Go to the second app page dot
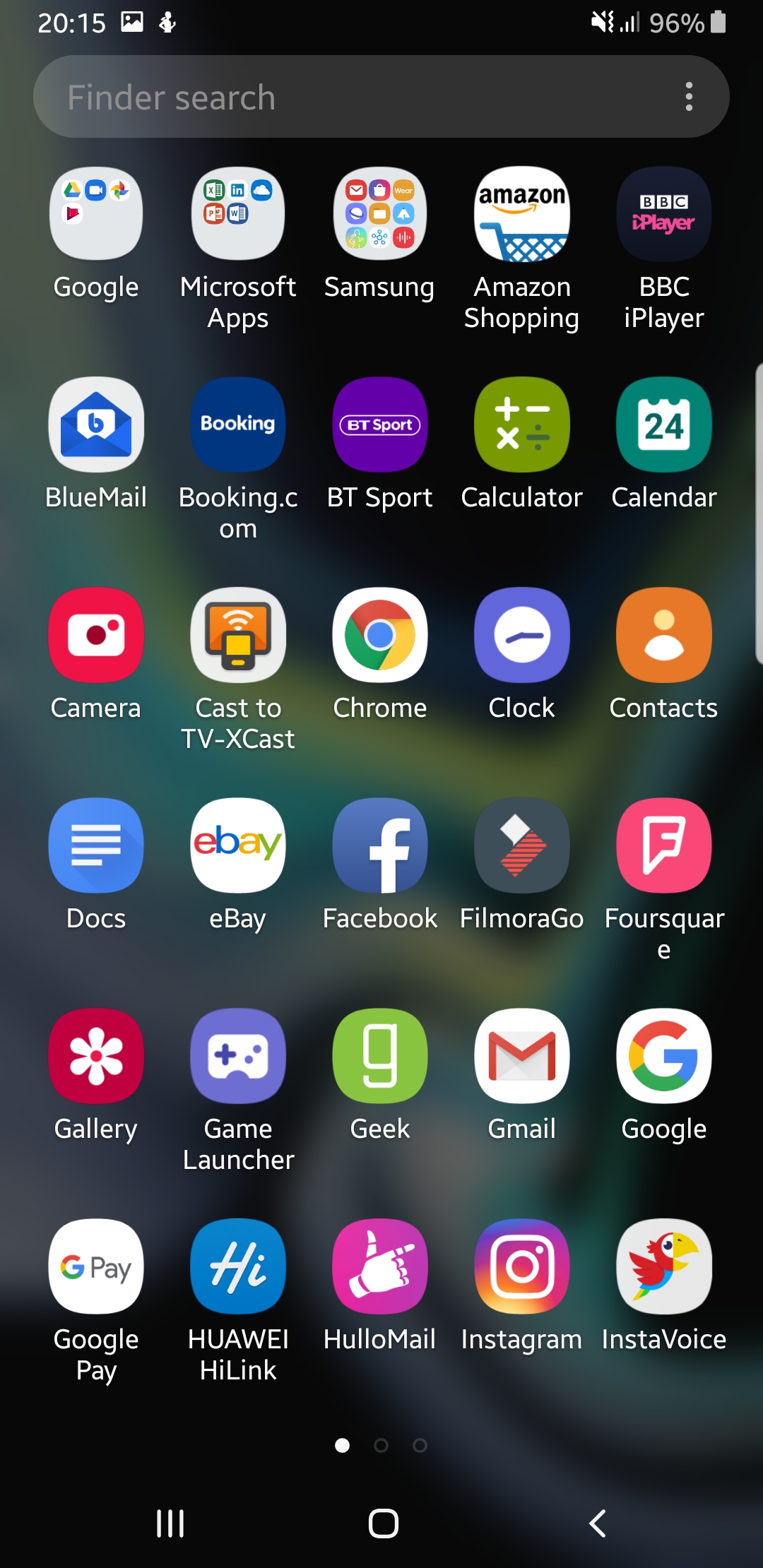Viewport: 763px width, 1568px height. coord(381,1446)
